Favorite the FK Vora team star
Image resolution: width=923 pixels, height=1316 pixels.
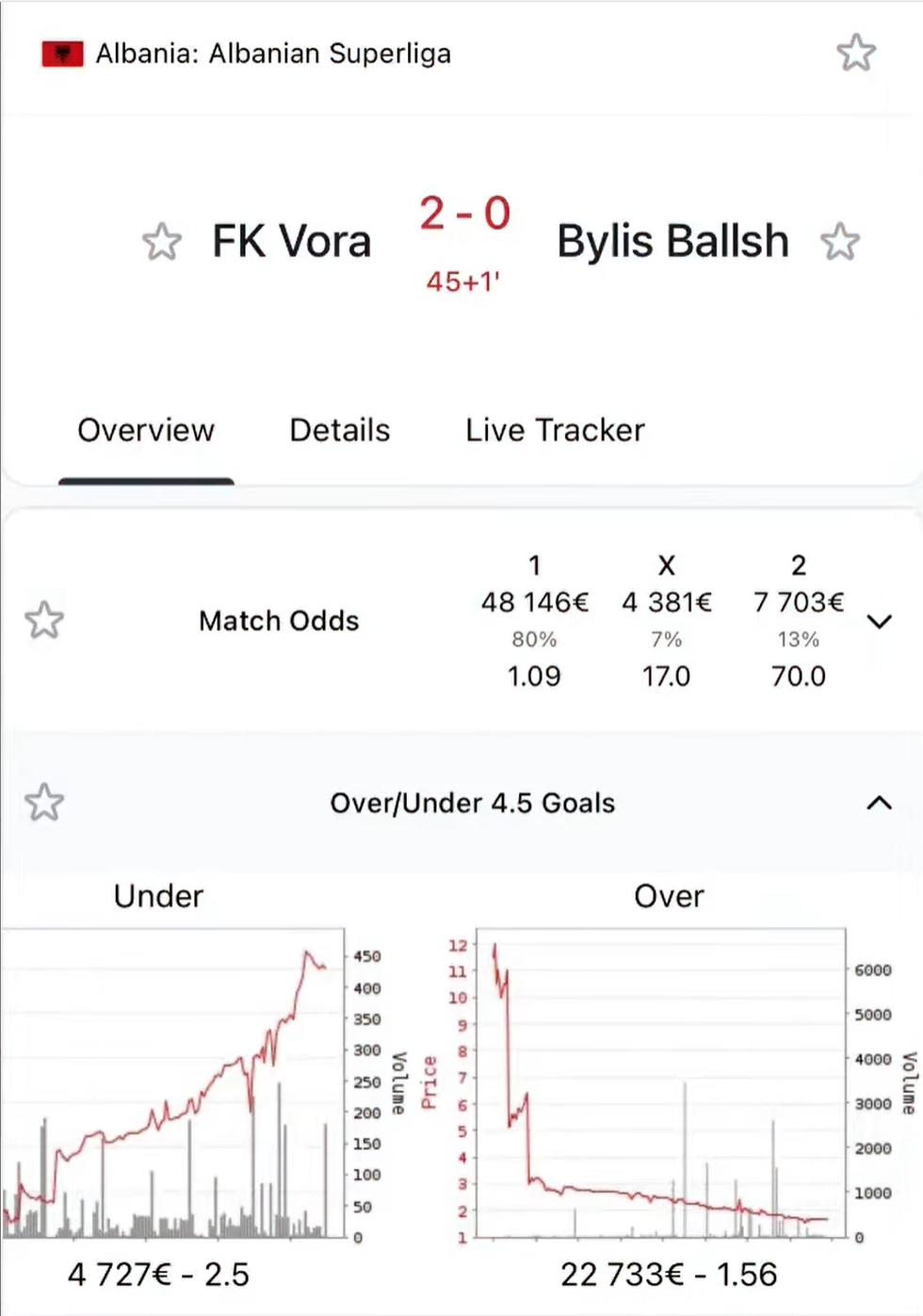pyautogui.click(x=162, y=242)
